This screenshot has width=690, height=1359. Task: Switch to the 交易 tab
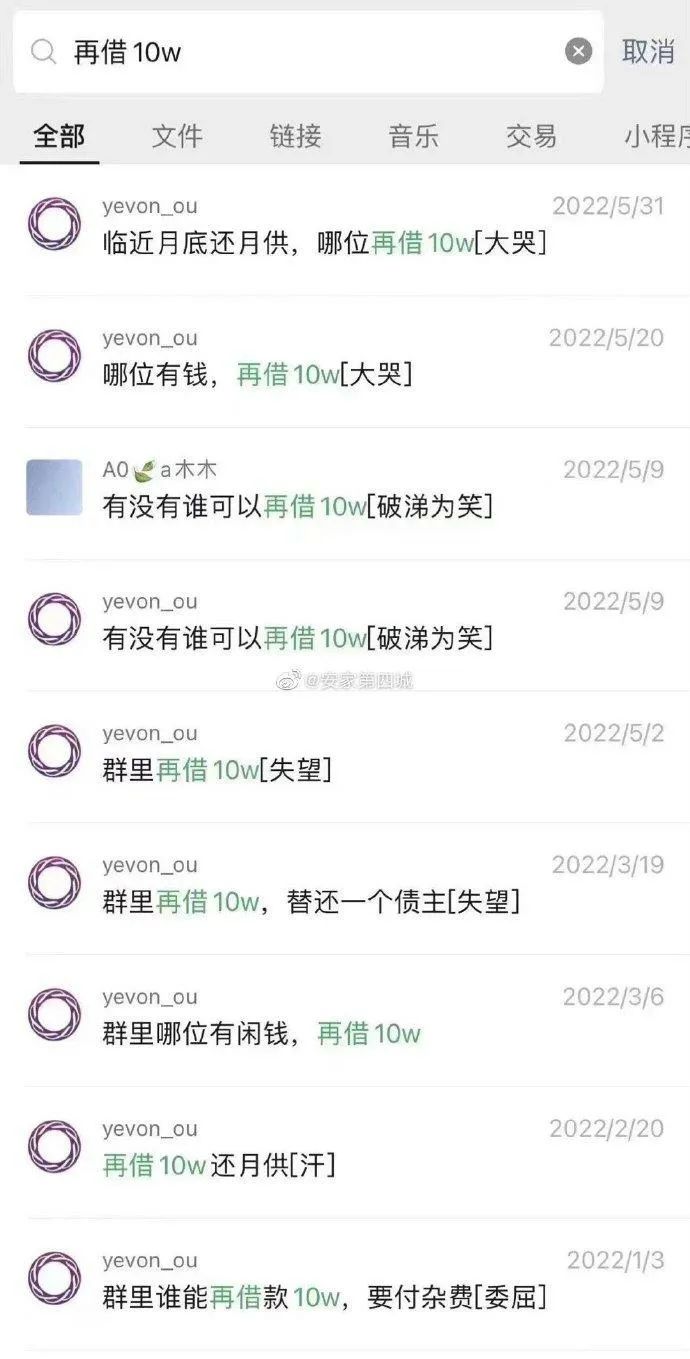click(531, 137)
